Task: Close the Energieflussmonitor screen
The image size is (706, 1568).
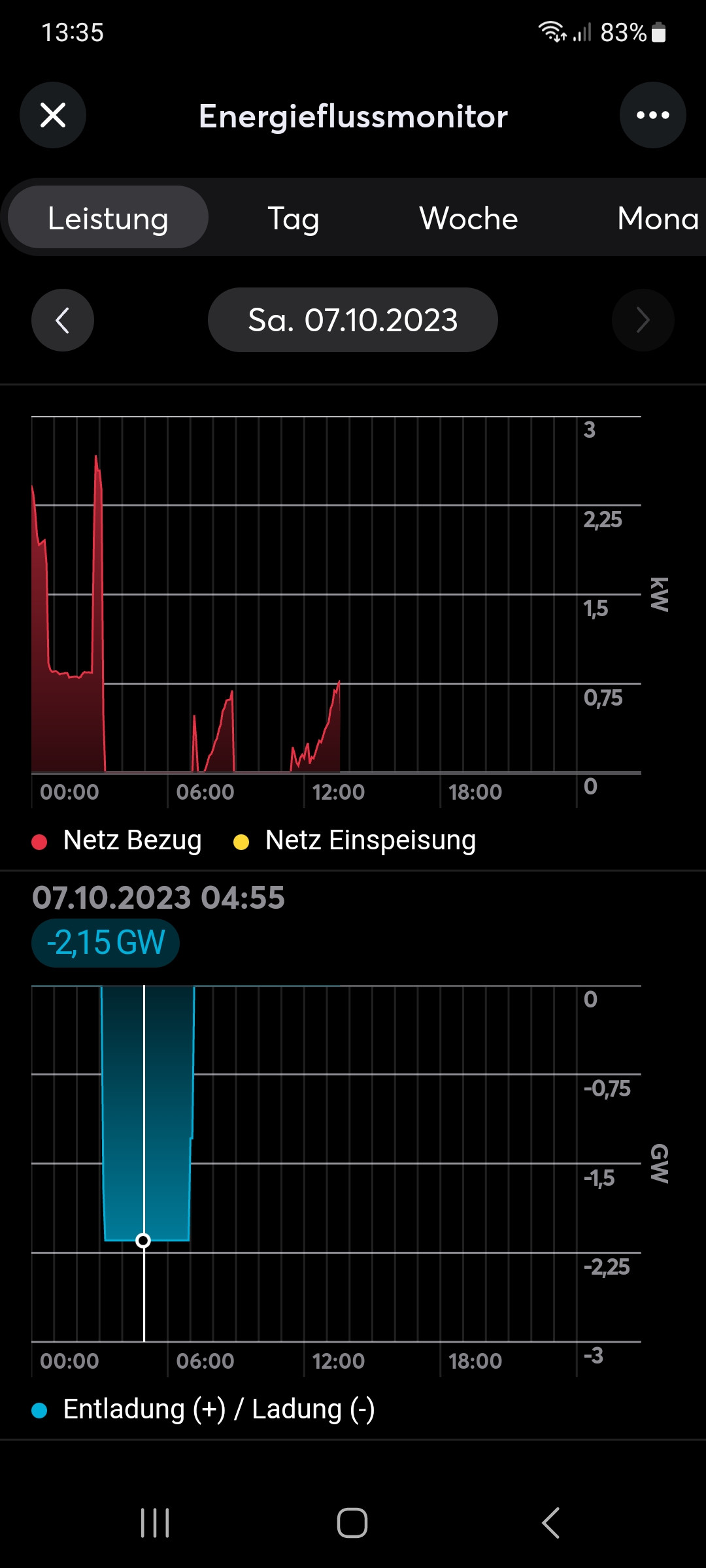Action: [x=53, y=116]
